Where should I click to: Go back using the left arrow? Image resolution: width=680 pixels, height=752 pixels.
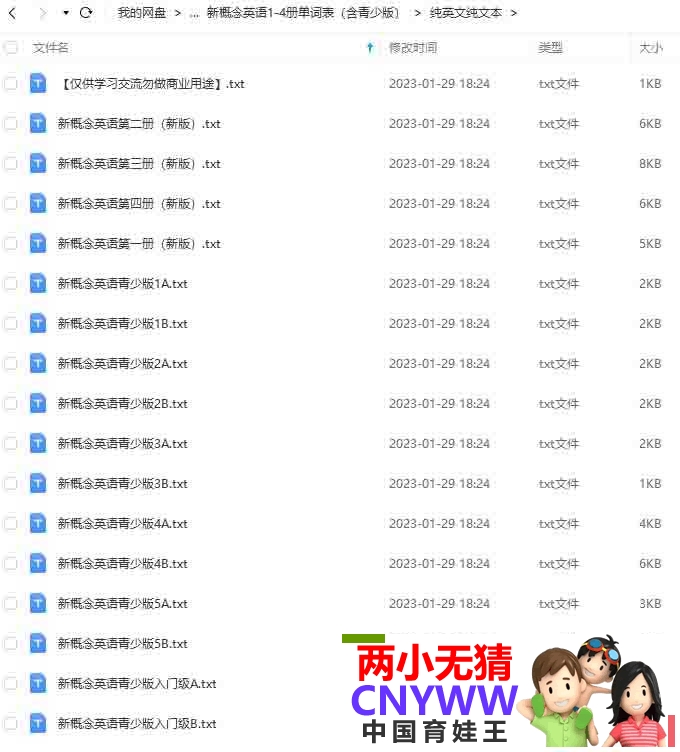tap(12, 13)
